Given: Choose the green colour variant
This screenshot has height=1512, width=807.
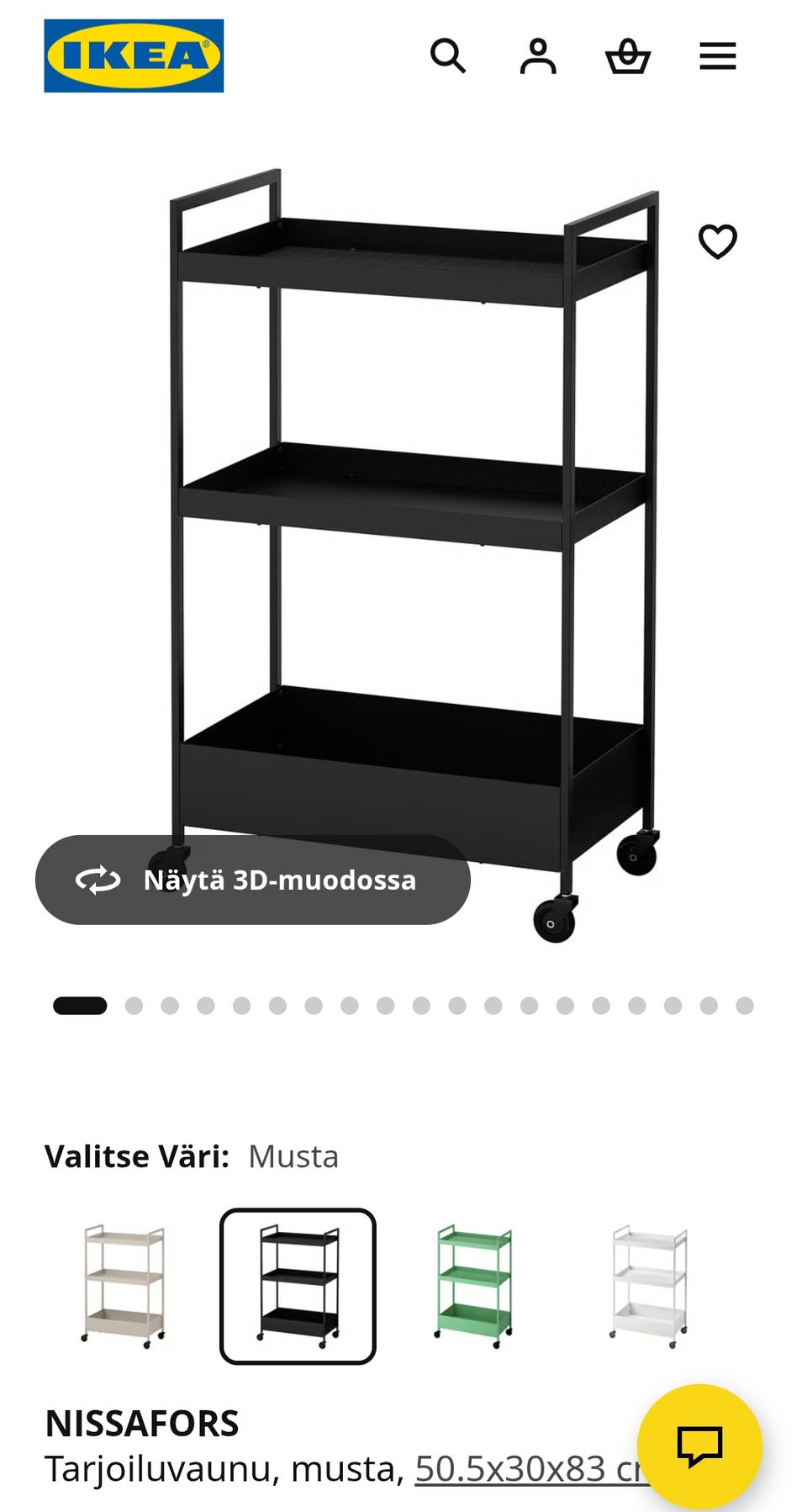Looking at the screenshot, I should click(473, 1287).
